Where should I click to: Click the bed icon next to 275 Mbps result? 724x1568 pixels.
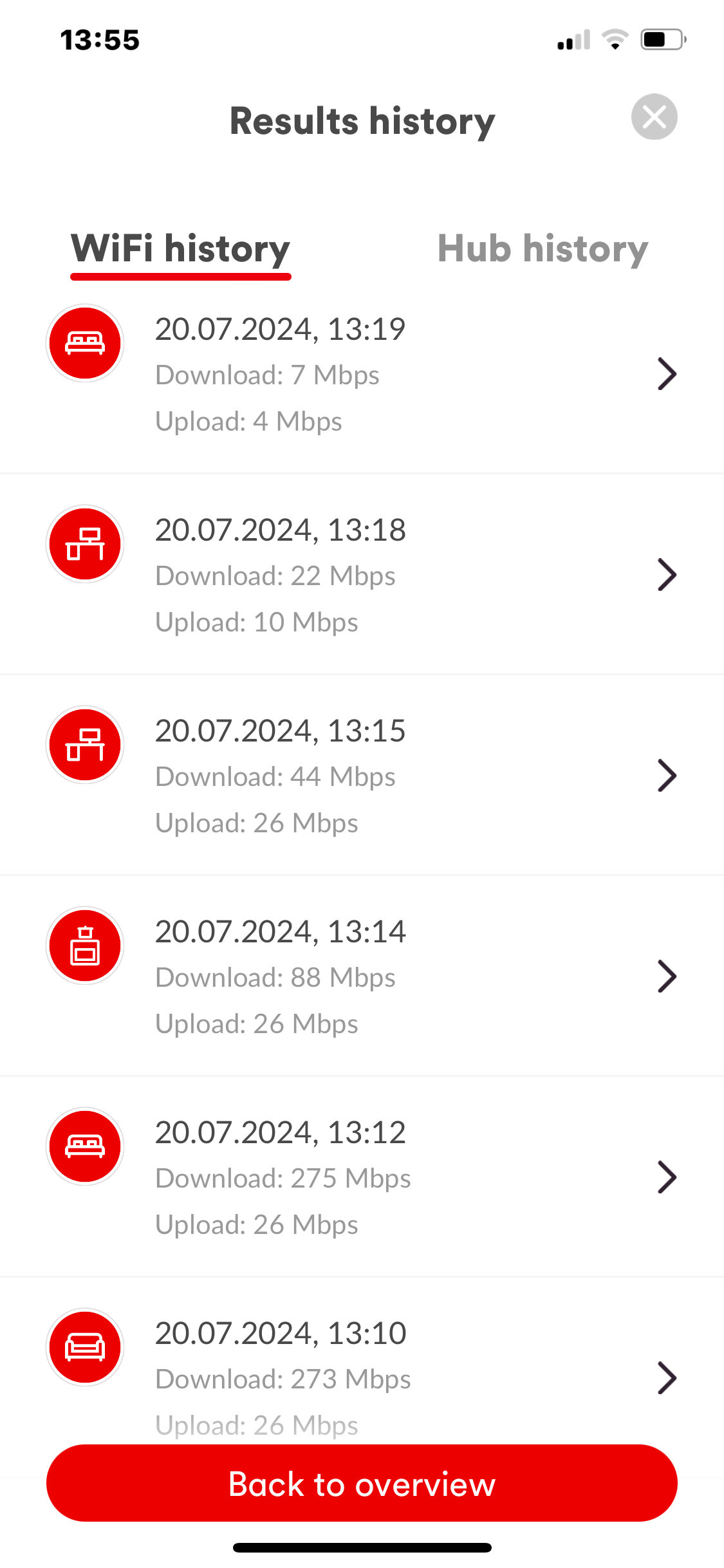pyautogui.click(x=84, y=1146)
